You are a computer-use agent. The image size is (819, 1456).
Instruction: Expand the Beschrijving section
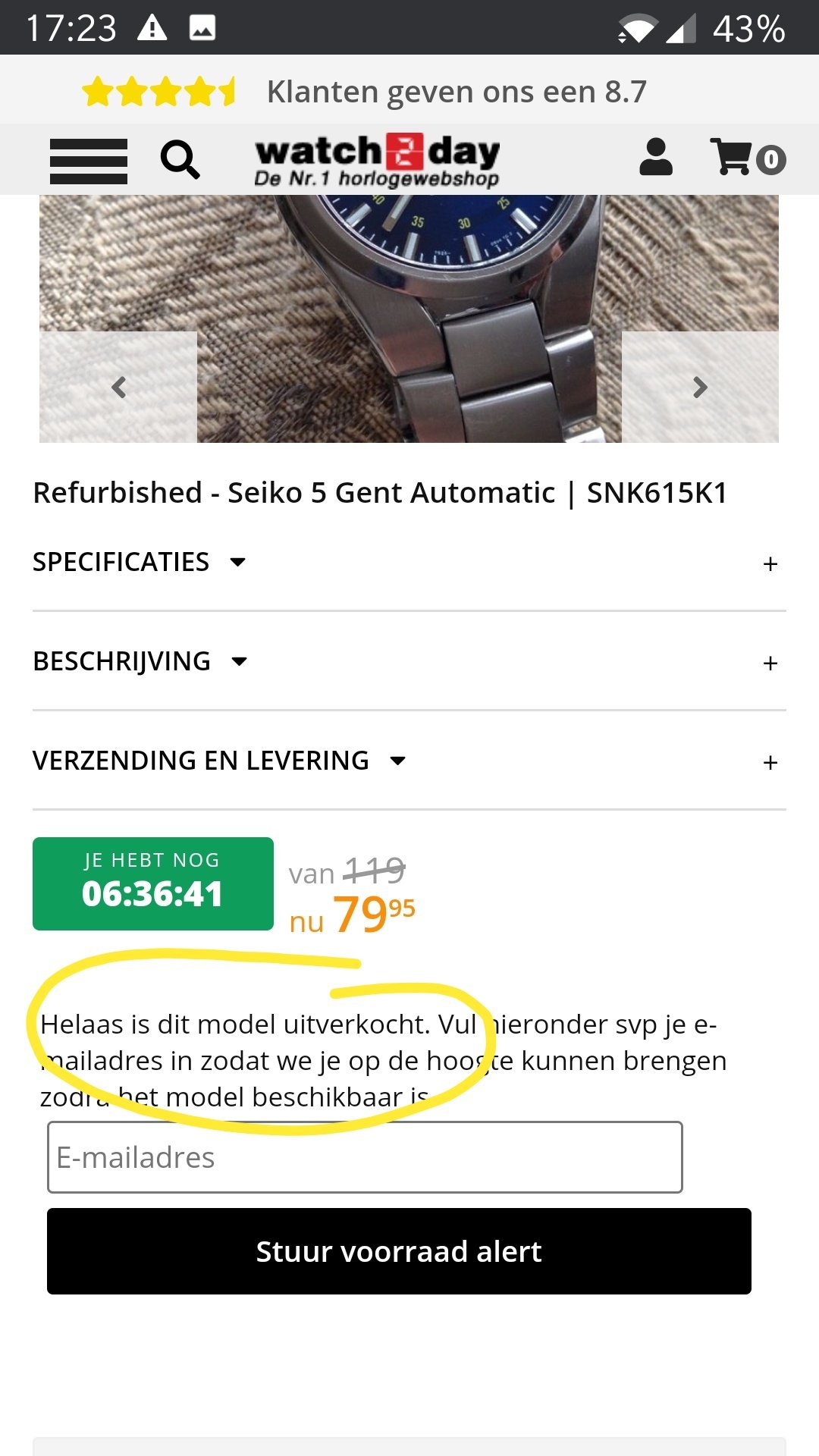click(x=409, y=661)
